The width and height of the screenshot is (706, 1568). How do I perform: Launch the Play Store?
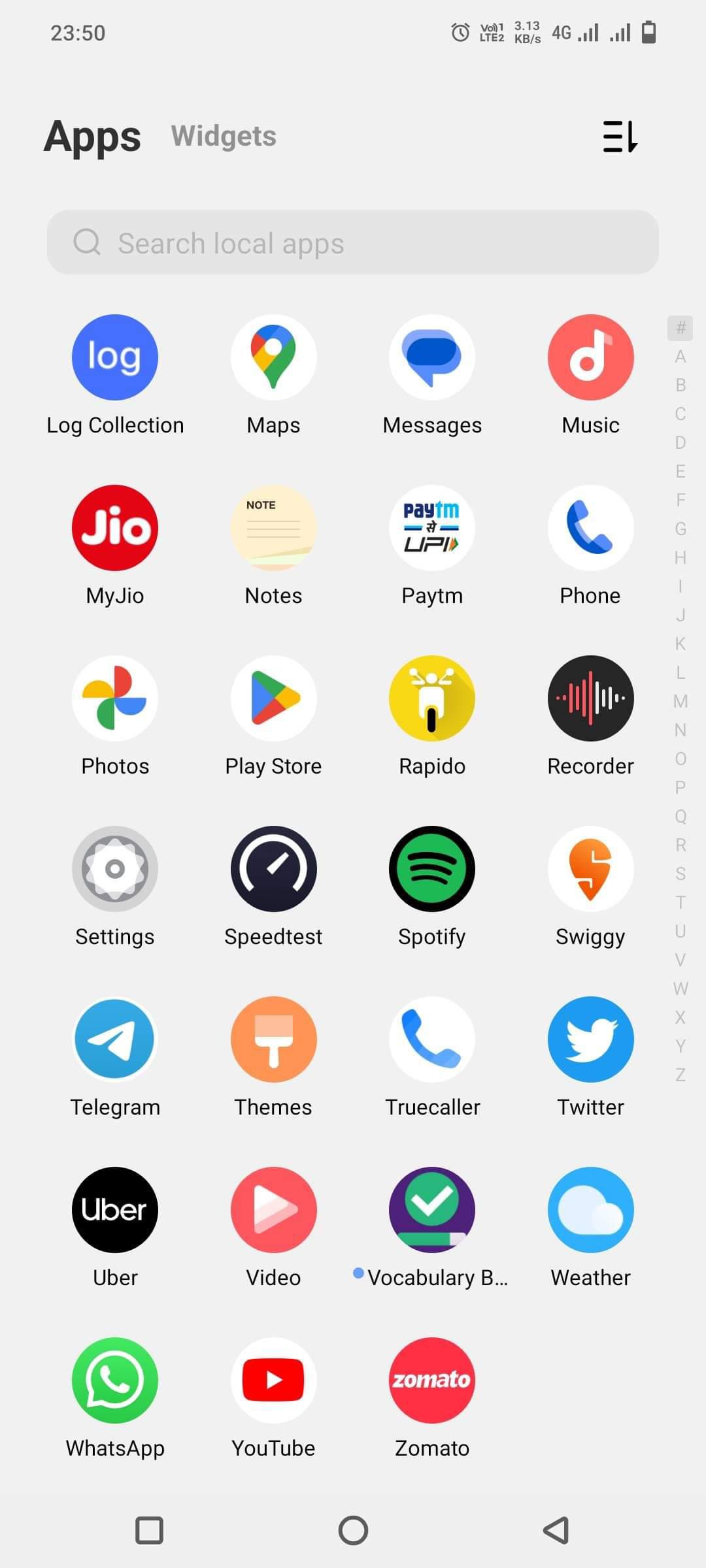tap(273, 698)
